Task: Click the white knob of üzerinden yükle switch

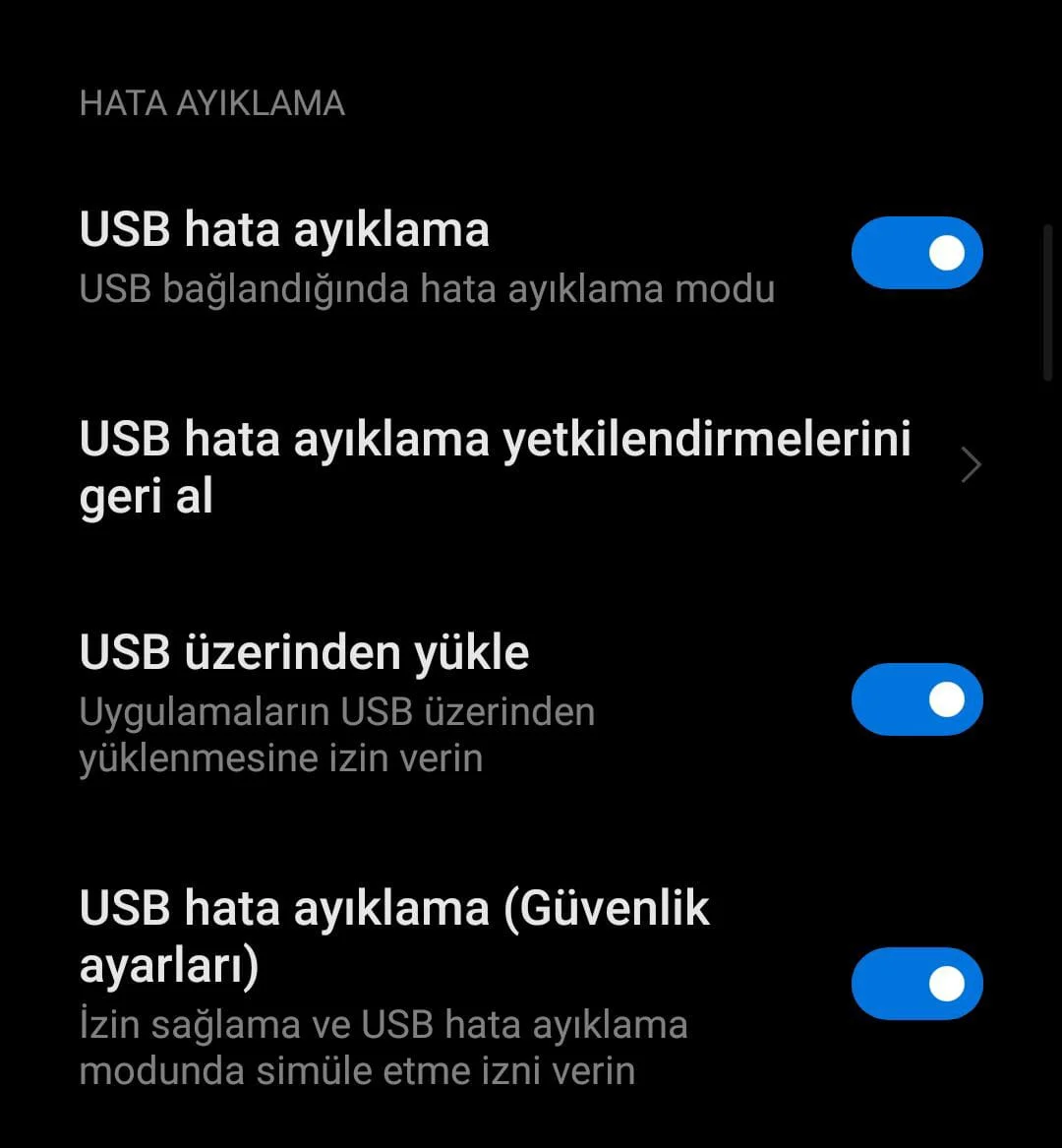Action: pos(945,699)
